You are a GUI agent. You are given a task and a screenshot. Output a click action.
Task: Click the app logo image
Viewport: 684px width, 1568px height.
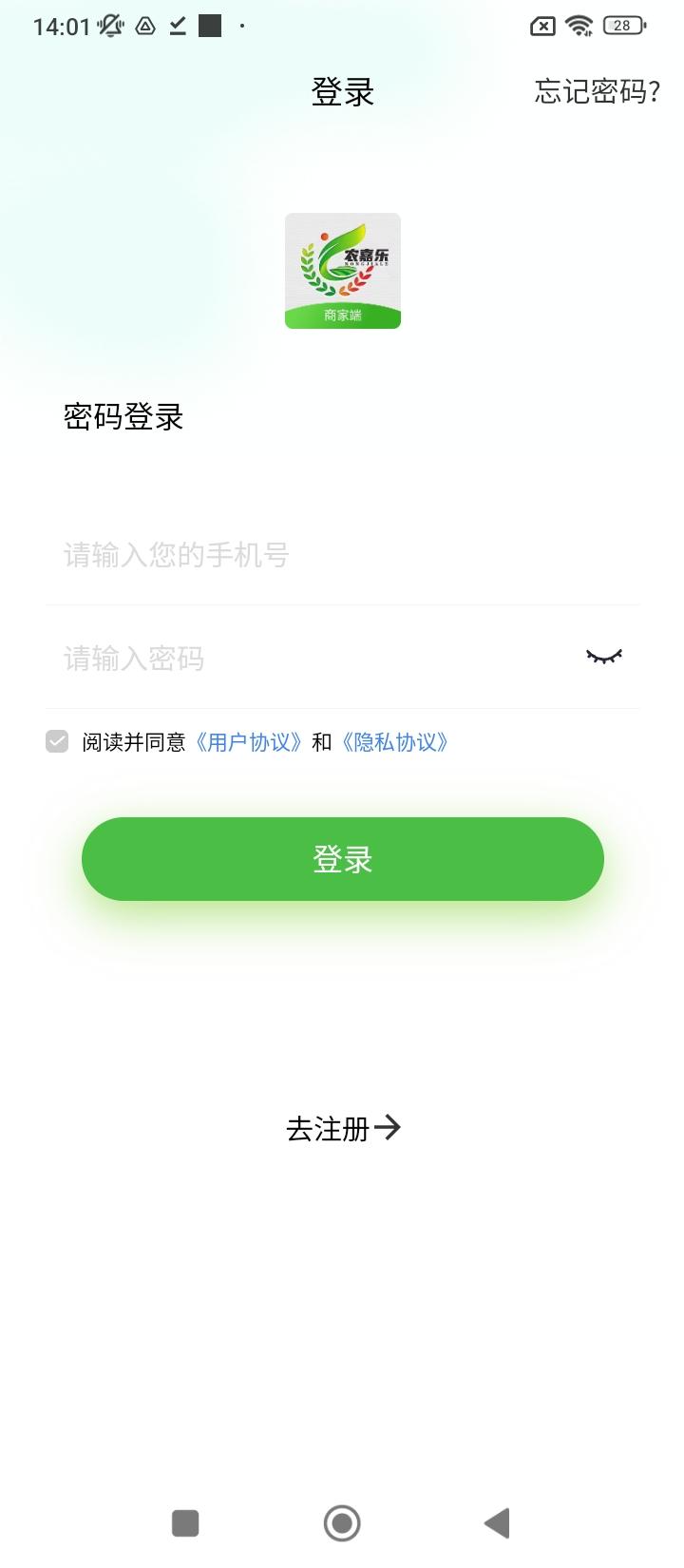click(342, 270)
